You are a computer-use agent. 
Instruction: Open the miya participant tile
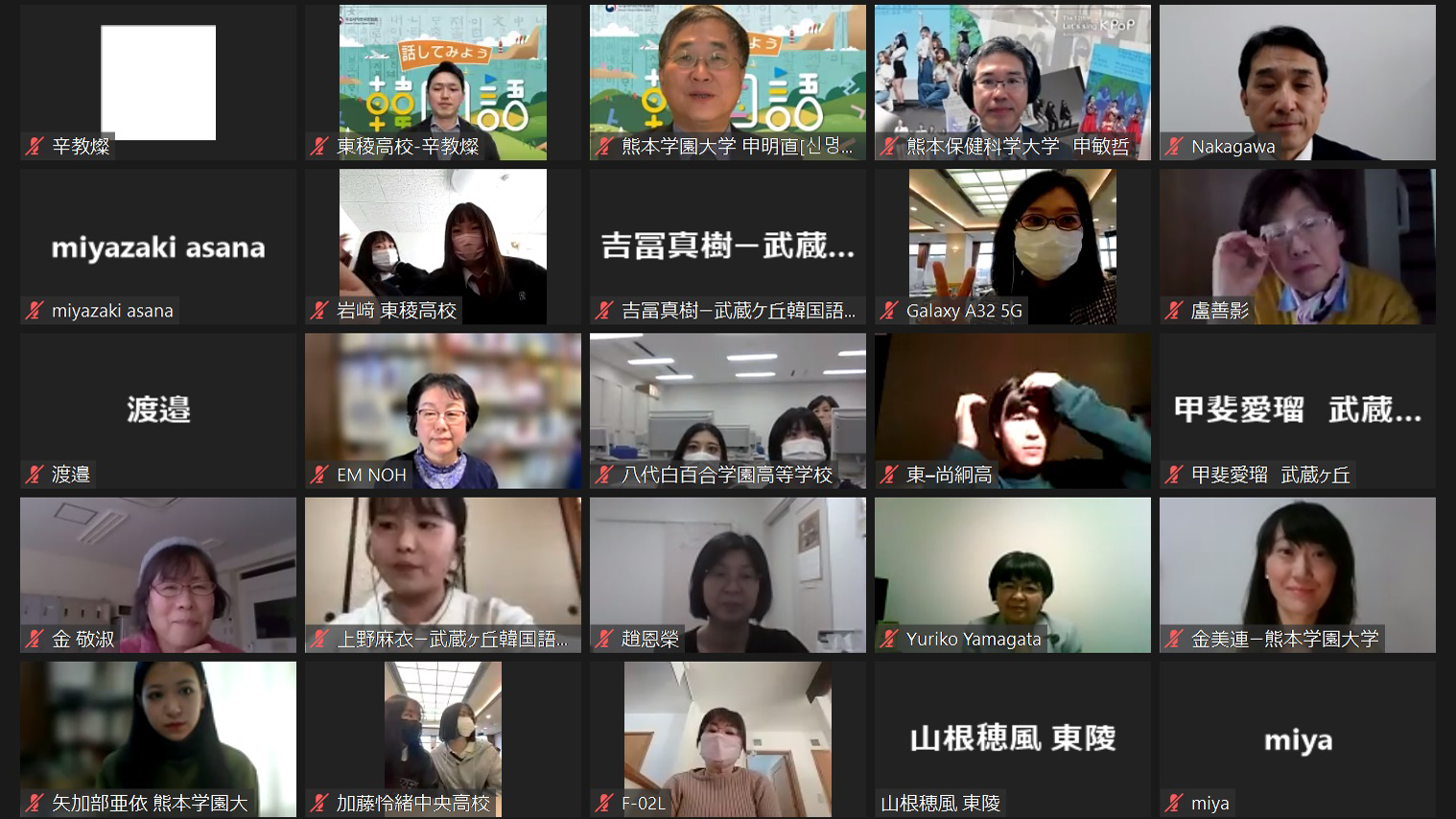click(1297, 738)
